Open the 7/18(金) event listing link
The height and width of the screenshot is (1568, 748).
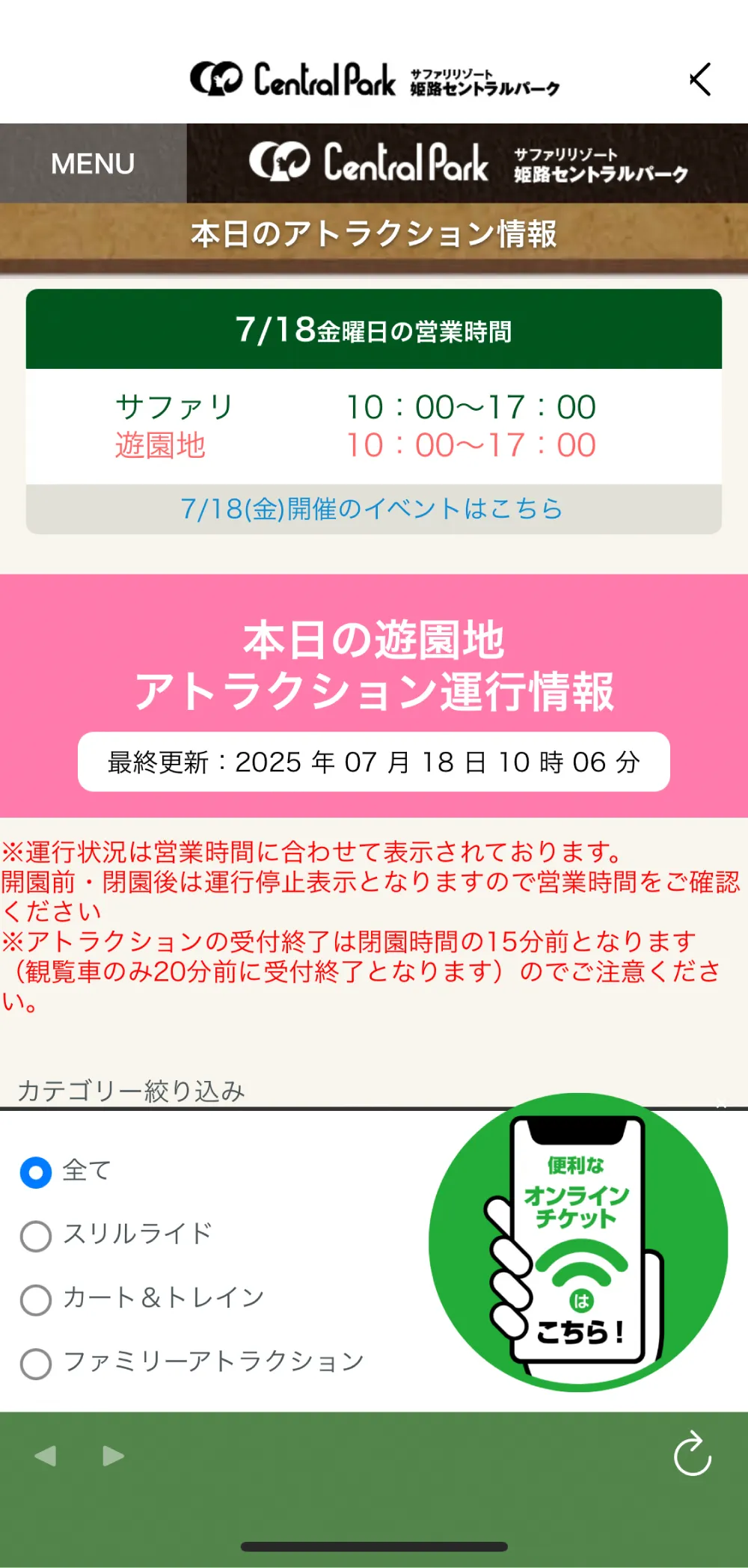point(374,509)
